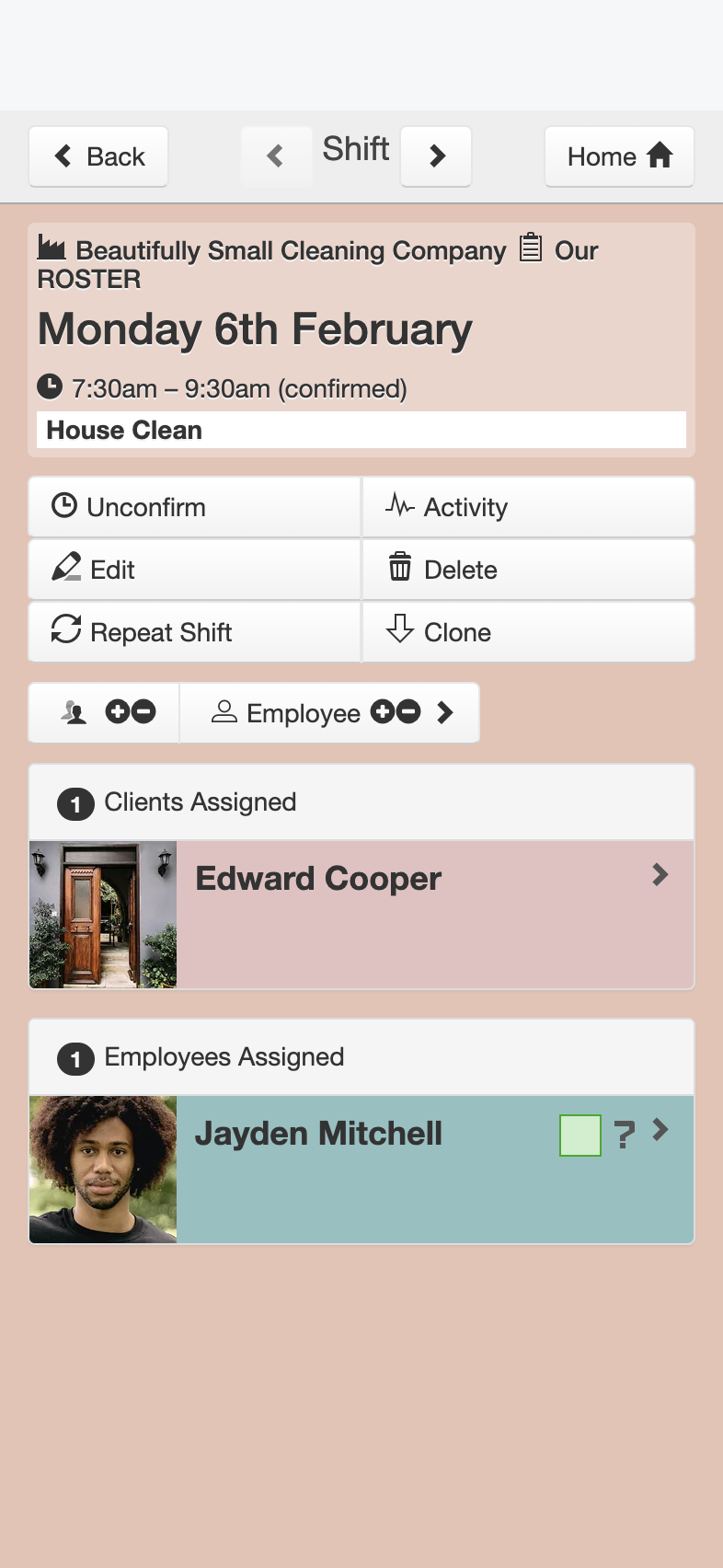The width and height of the screenshot is (723, 1568).
Task: Edit the shift
Action: pyautogui.click(x=194, y=570)
